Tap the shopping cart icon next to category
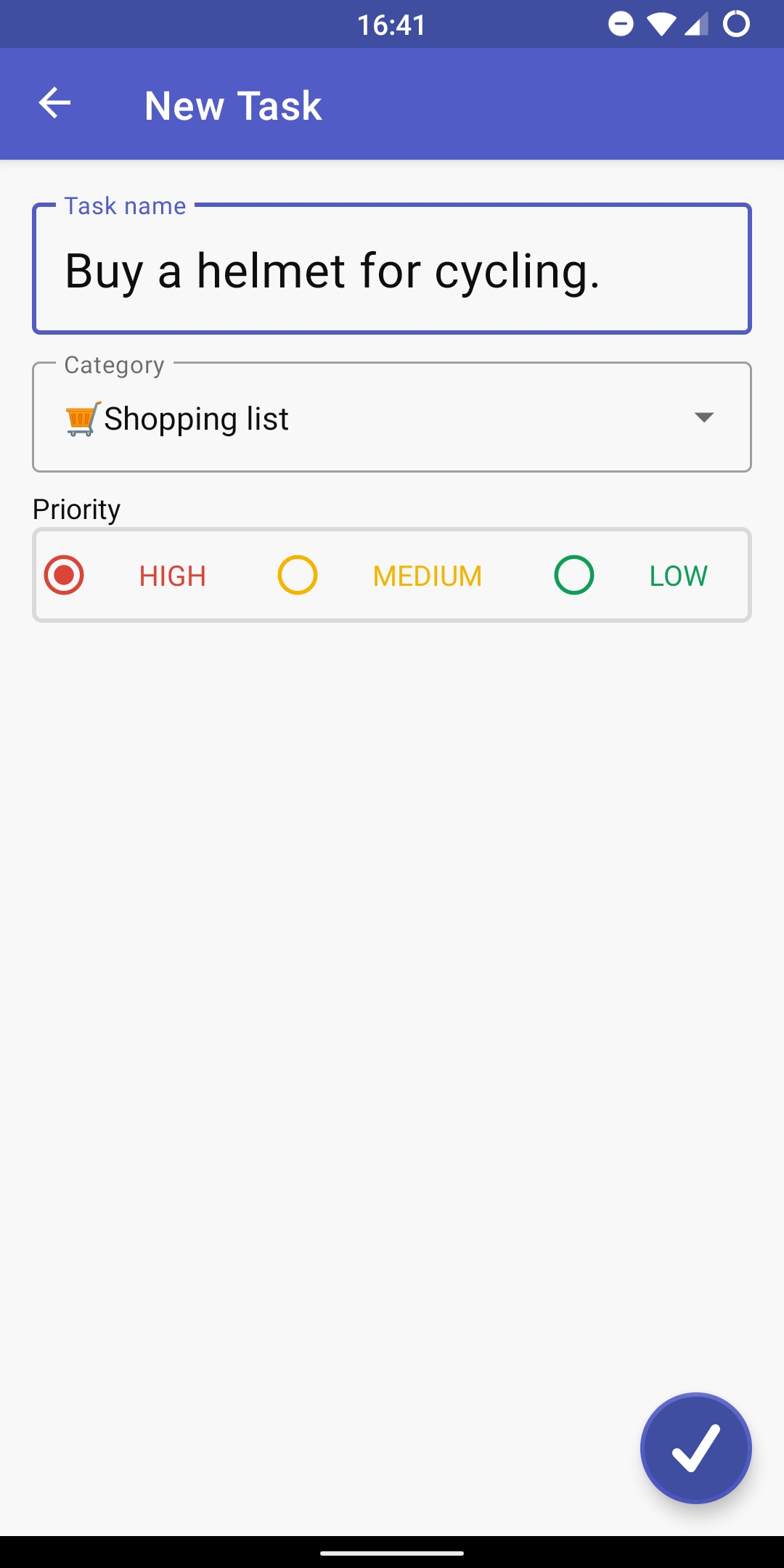This screenshot has width=784, height=1568. click(x=80, y=418)
